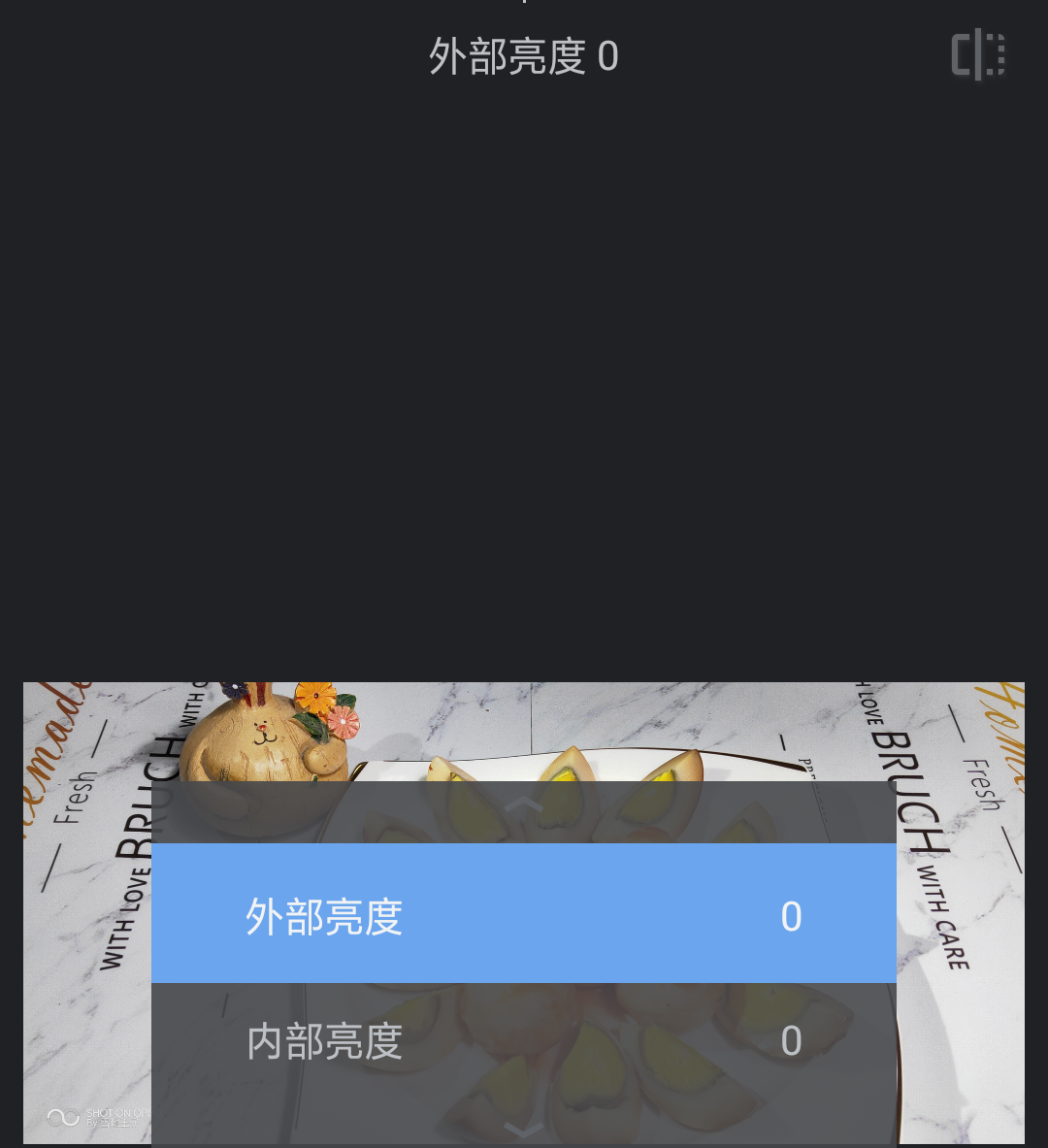Tap the down chevron in the parameter list

tap(524, 1129)
